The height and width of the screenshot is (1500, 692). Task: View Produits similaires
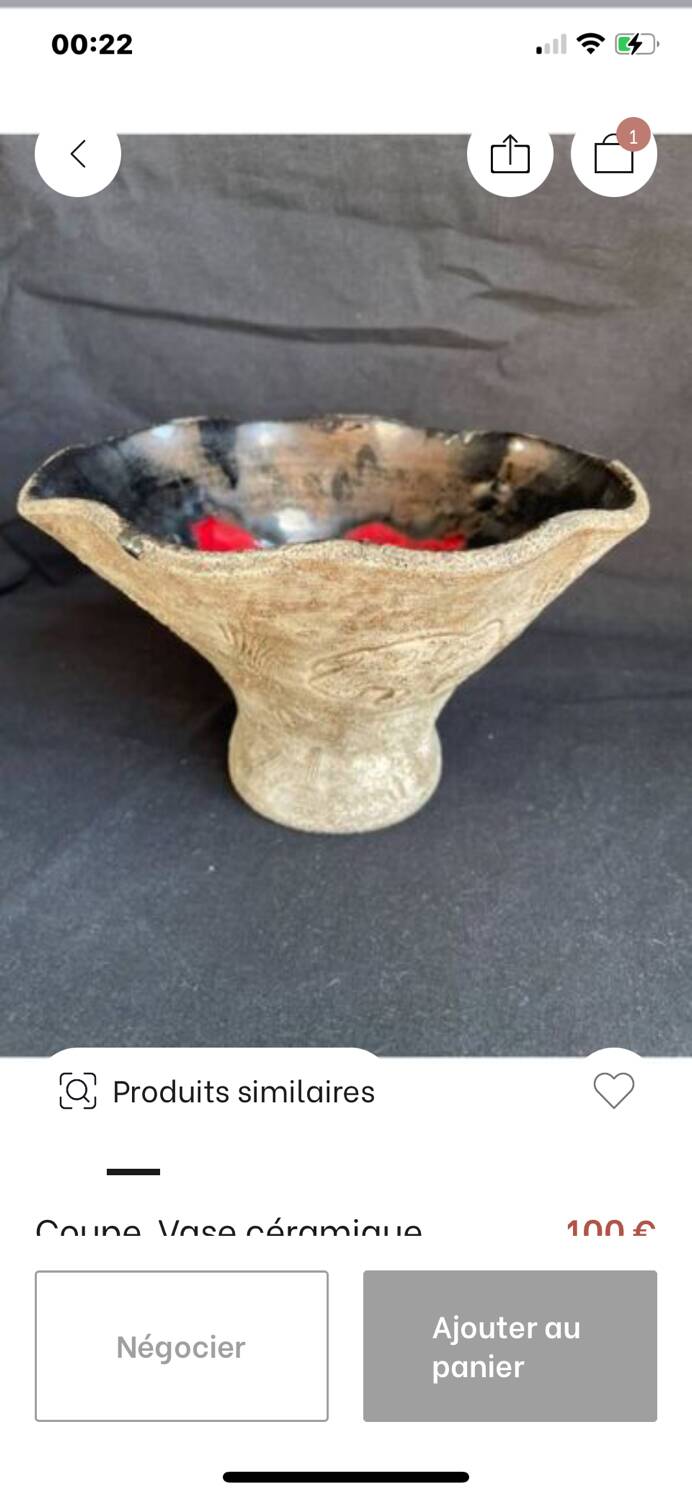(217, 1091)
